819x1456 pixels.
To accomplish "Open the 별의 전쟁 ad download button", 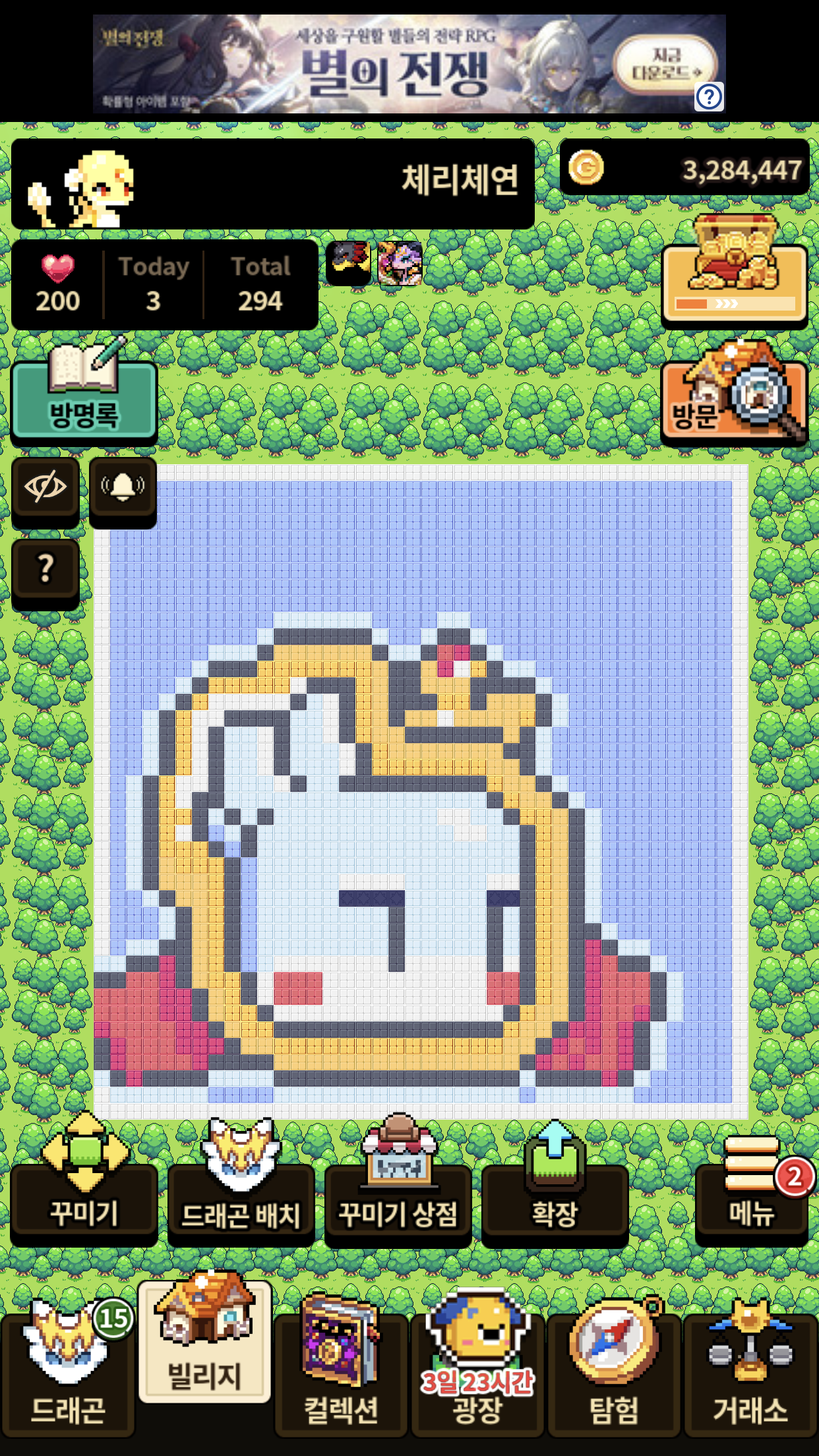I will pyautogui.click(x=665, y=64).
